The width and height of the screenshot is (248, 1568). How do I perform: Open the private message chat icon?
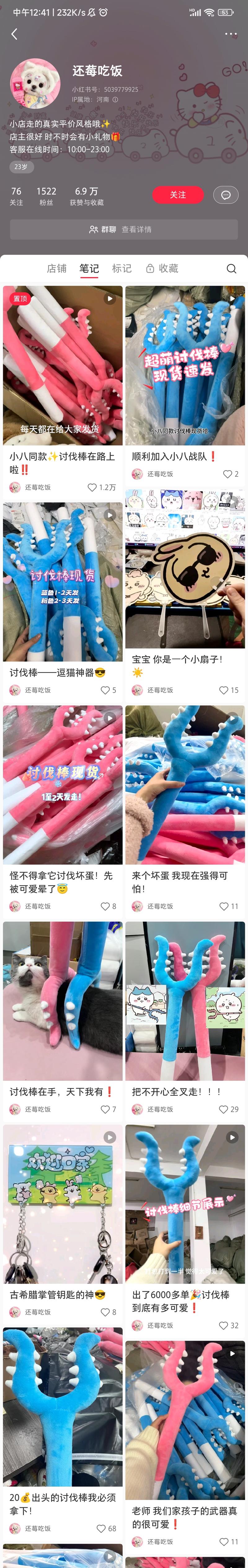tap(225, 195)
